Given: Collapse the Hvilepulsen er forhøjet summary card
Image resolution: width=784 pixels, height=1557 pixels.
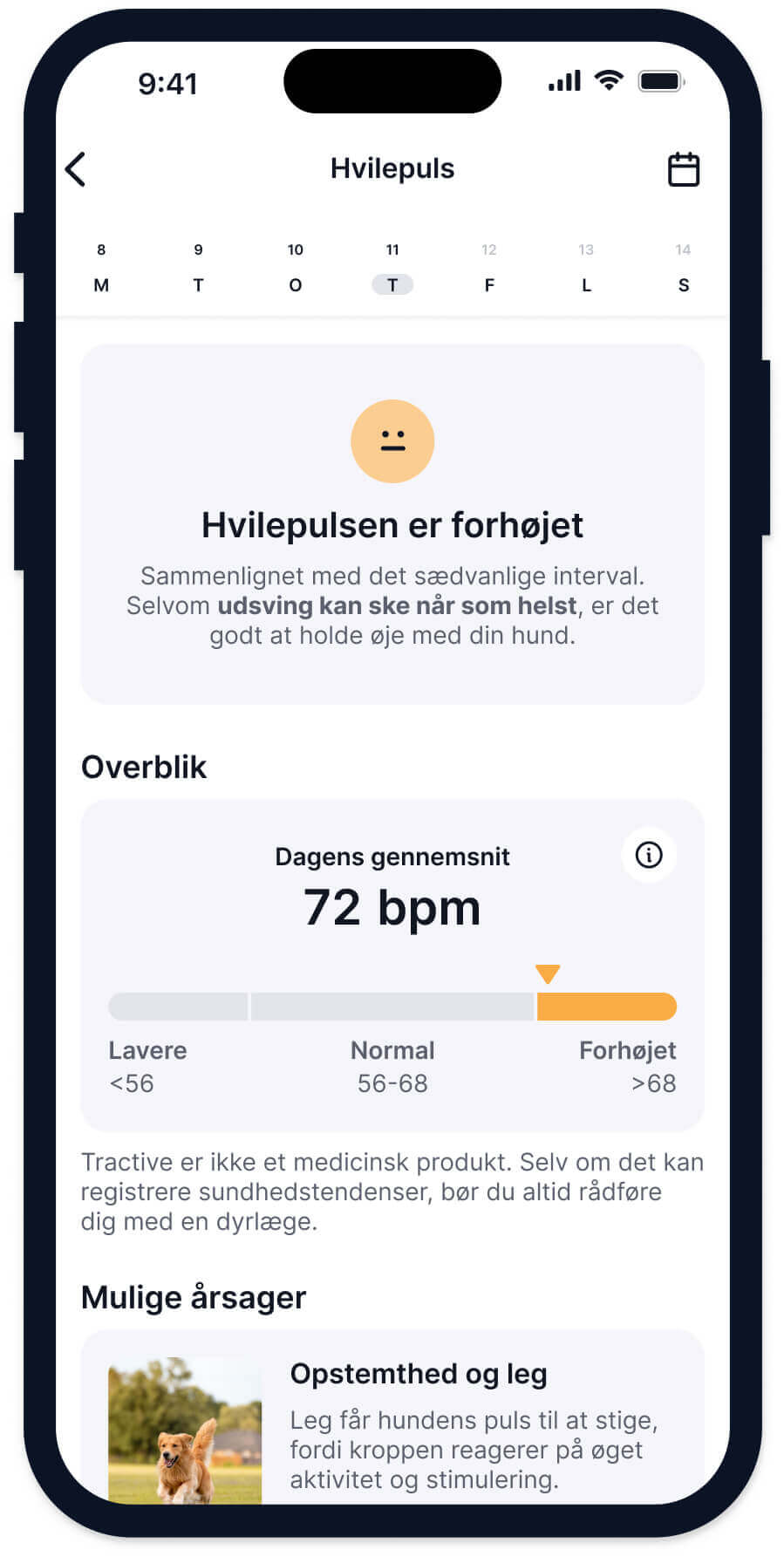Looking at the screenshot, I should coord(392,523).
